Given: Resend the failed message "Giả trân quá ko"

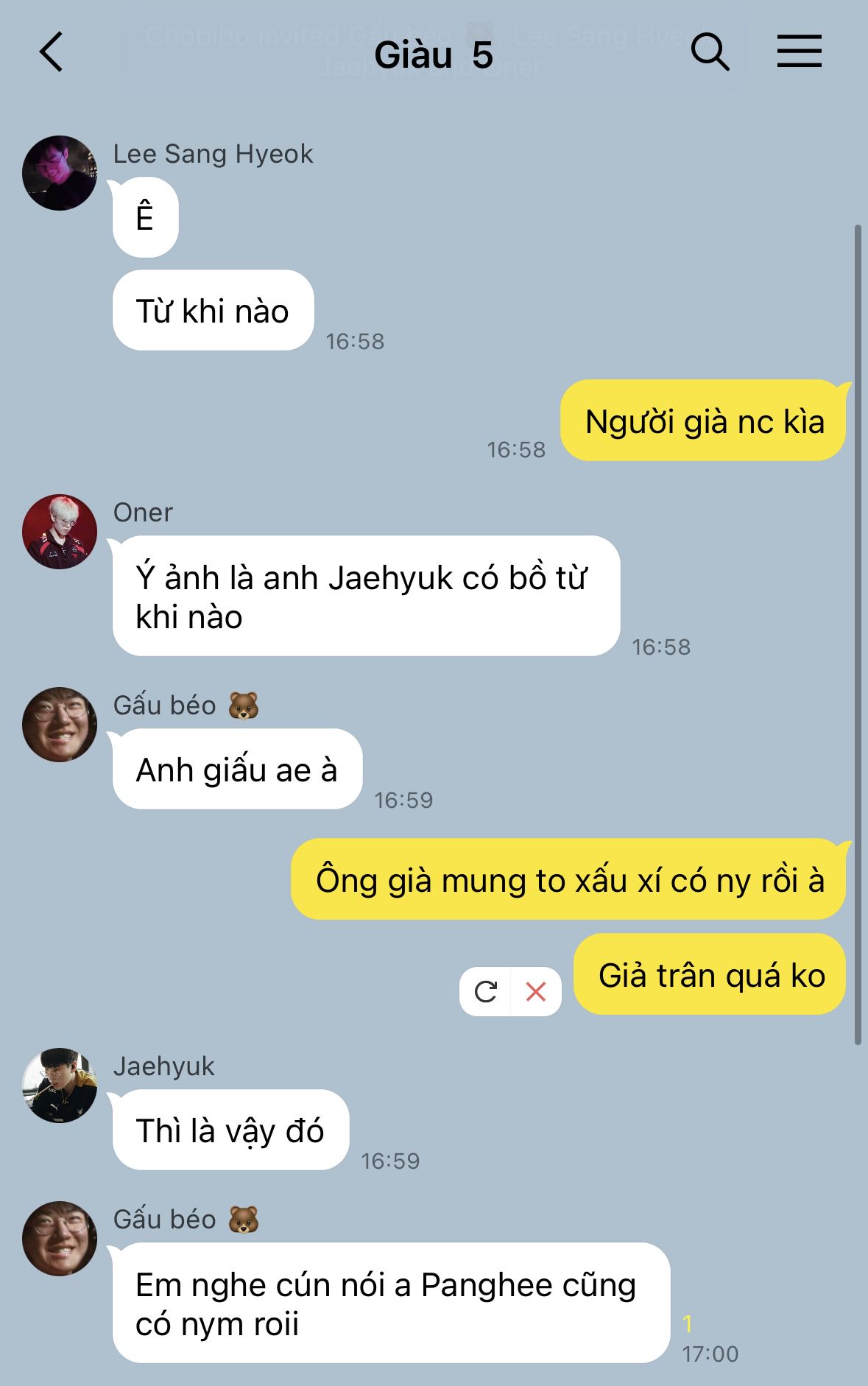Looking at the screenshot, I should (486, 992).
